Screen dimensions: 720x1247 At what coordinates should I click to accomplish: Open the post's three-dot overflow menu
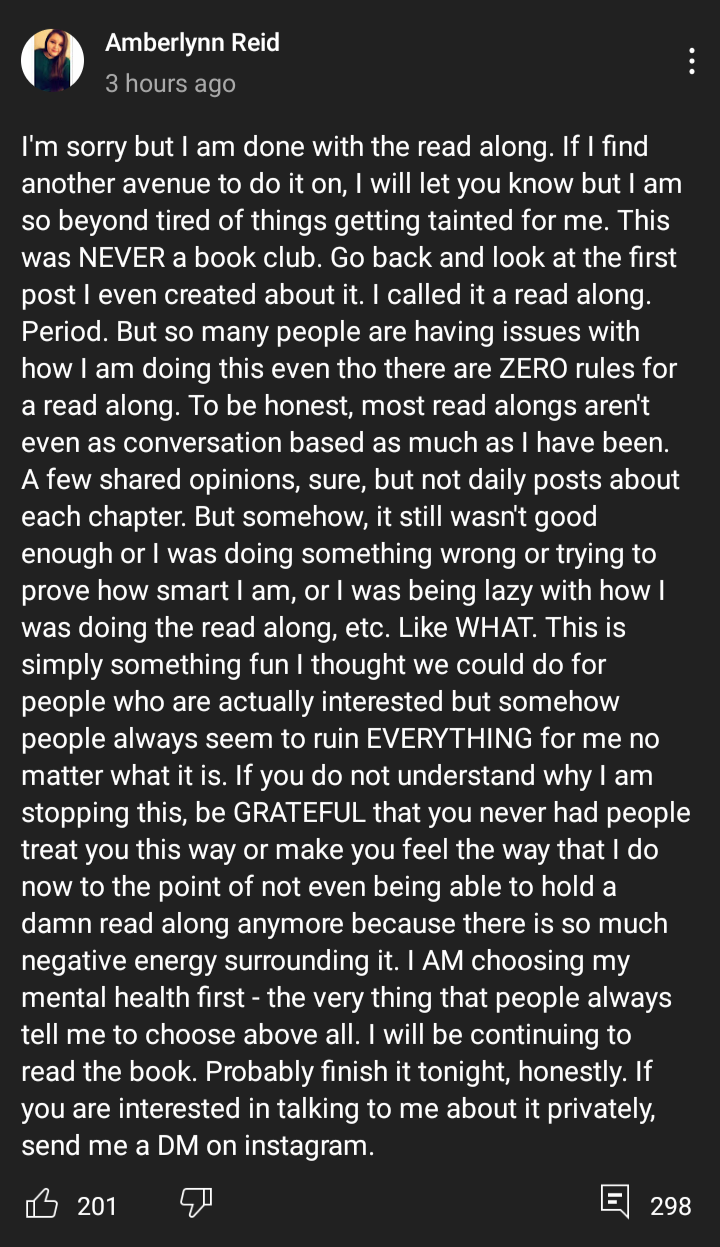coord(691,61)
